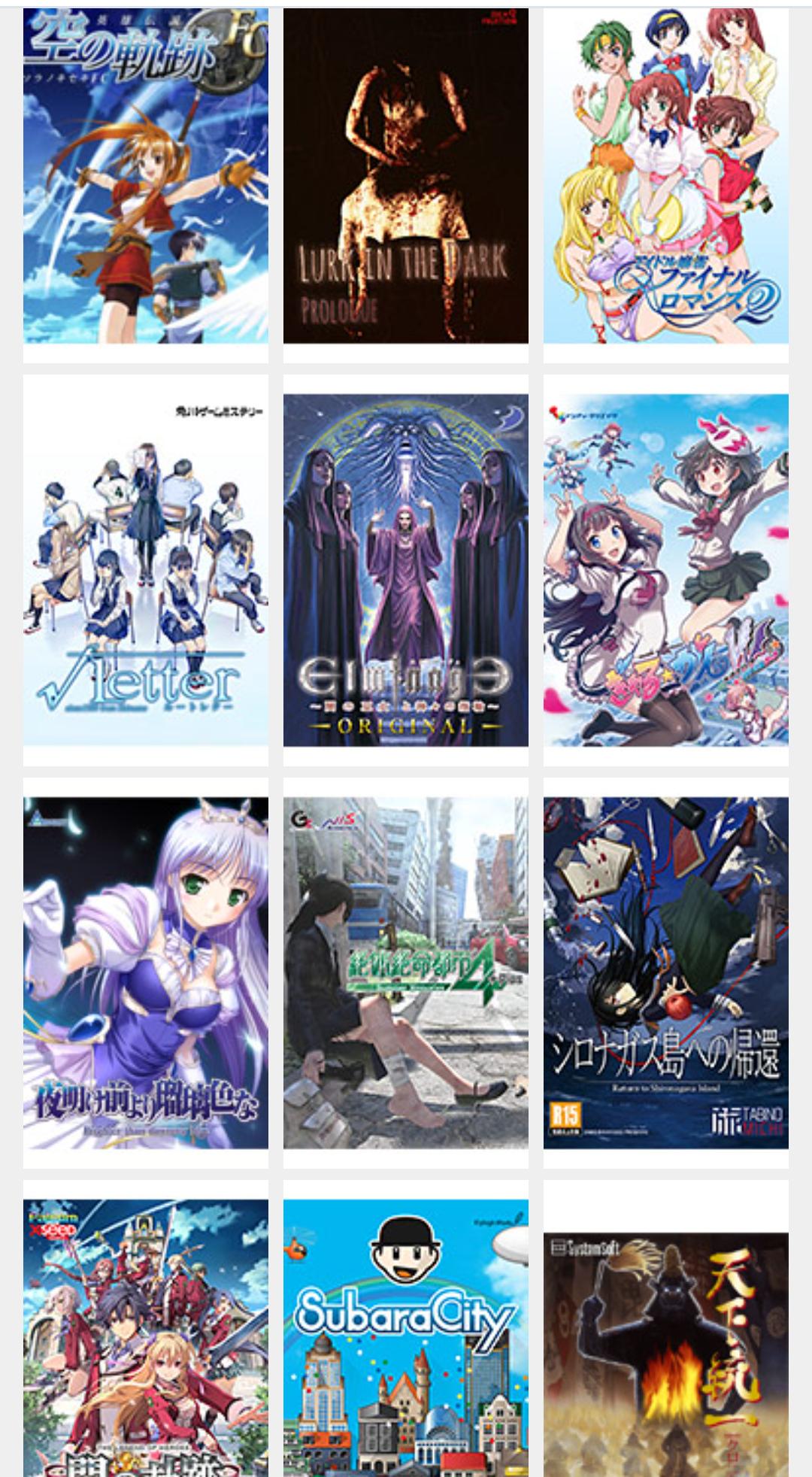The image size is (812, 1477).
Task: View the √Letter game card
Action: pos(145,569)
